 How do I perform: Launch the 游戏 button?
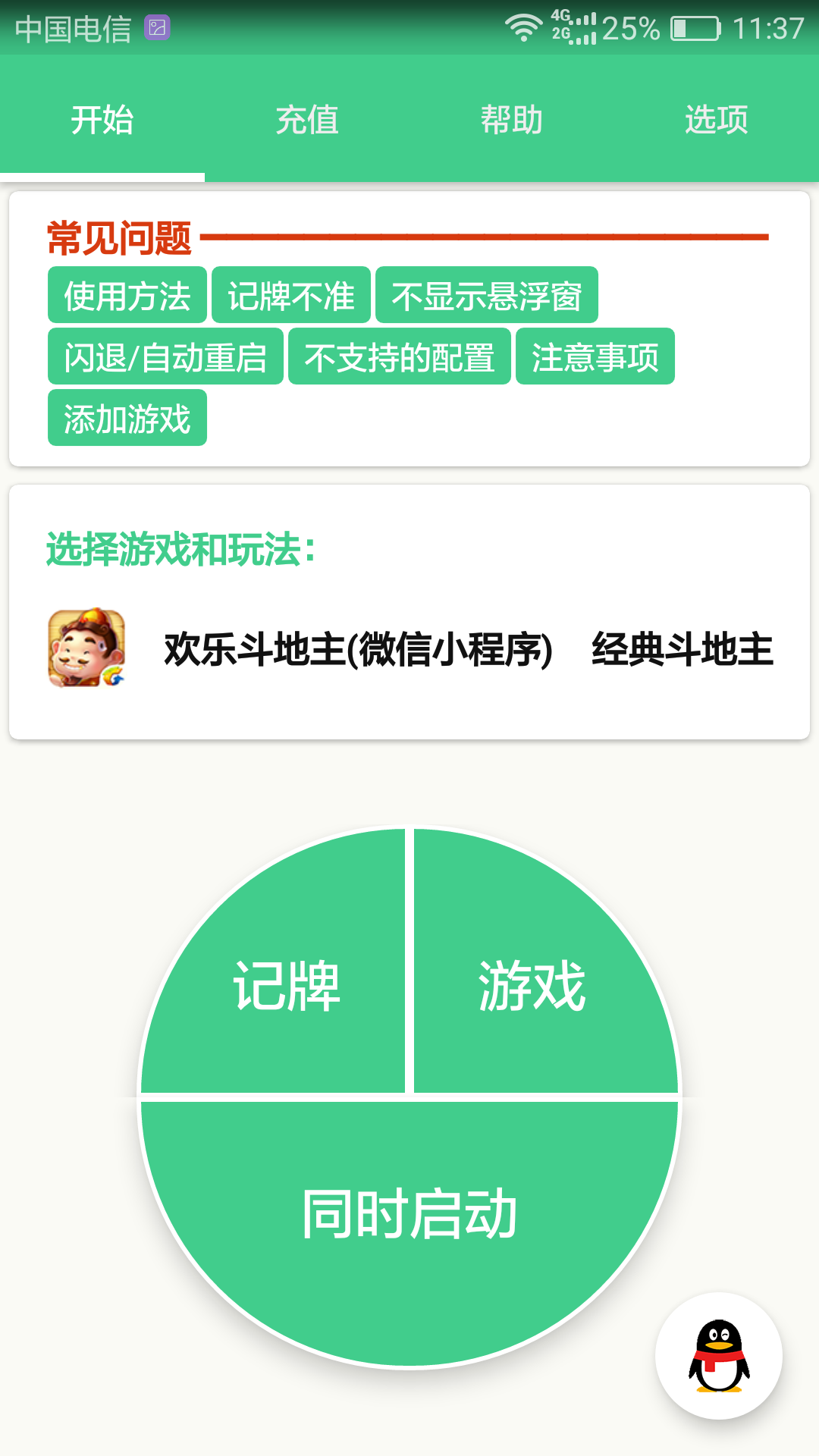532,986
